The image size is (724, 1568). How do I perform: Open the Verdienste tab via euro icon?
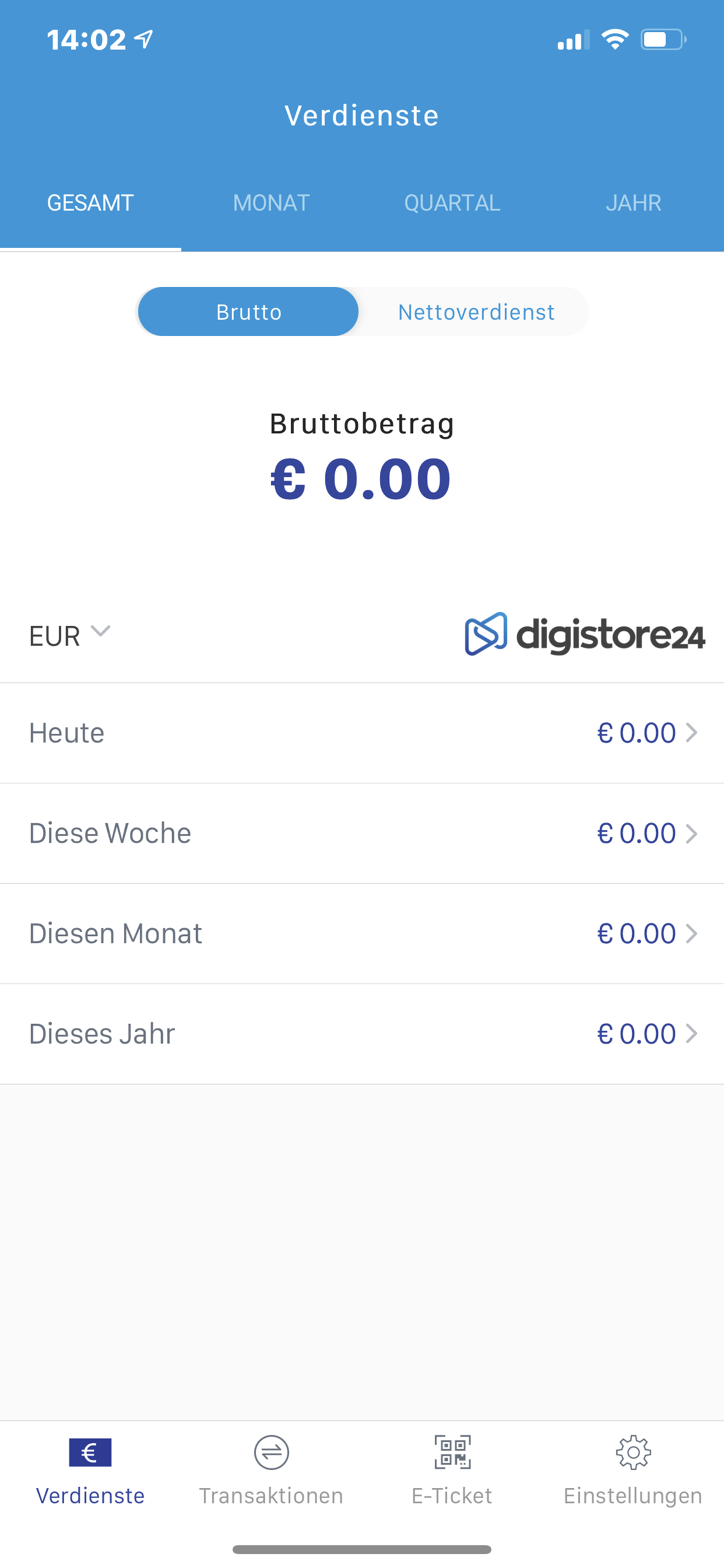click(91, 1464)
